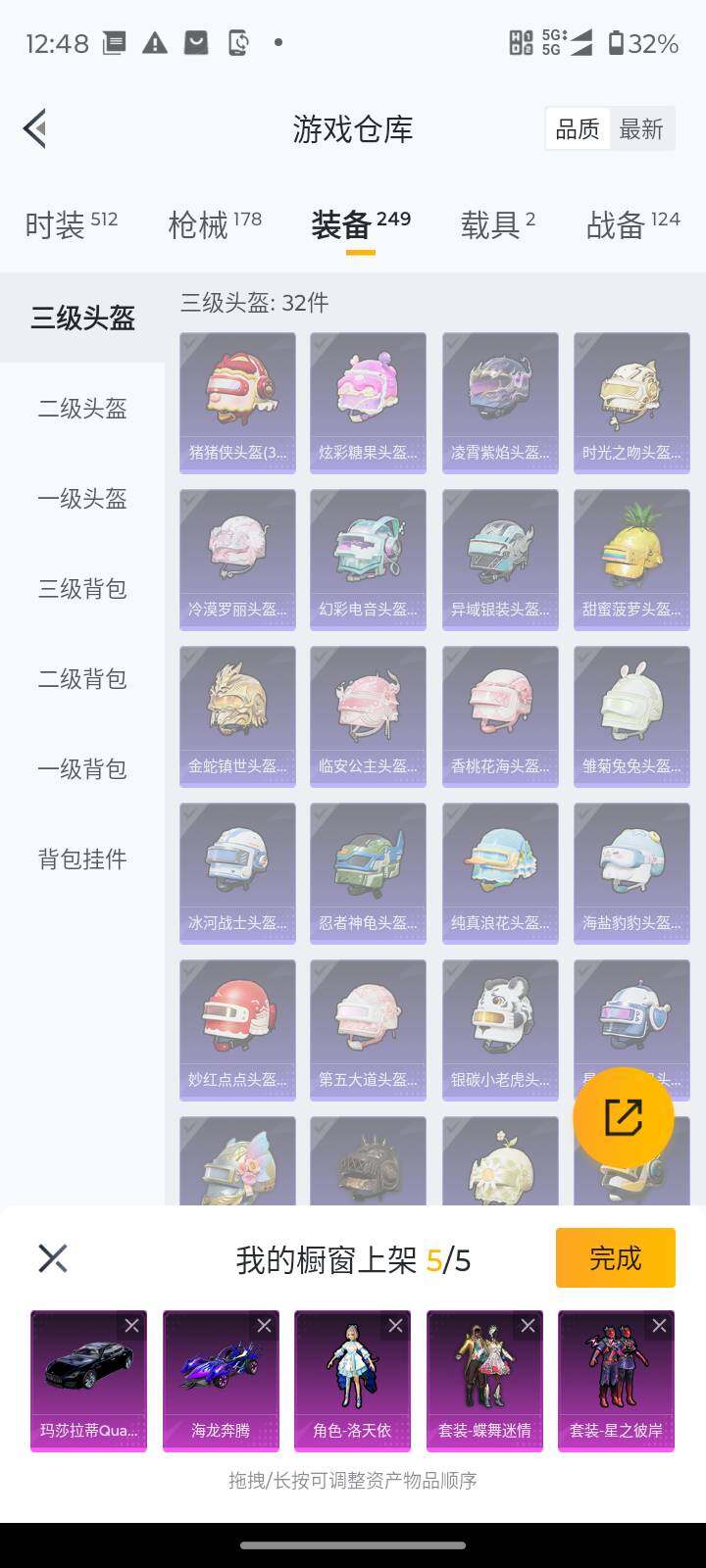Tap the 完成 confirm button
This screenshot has width=706, height=1568.
pyautogui.click(x=615, y=1257)
